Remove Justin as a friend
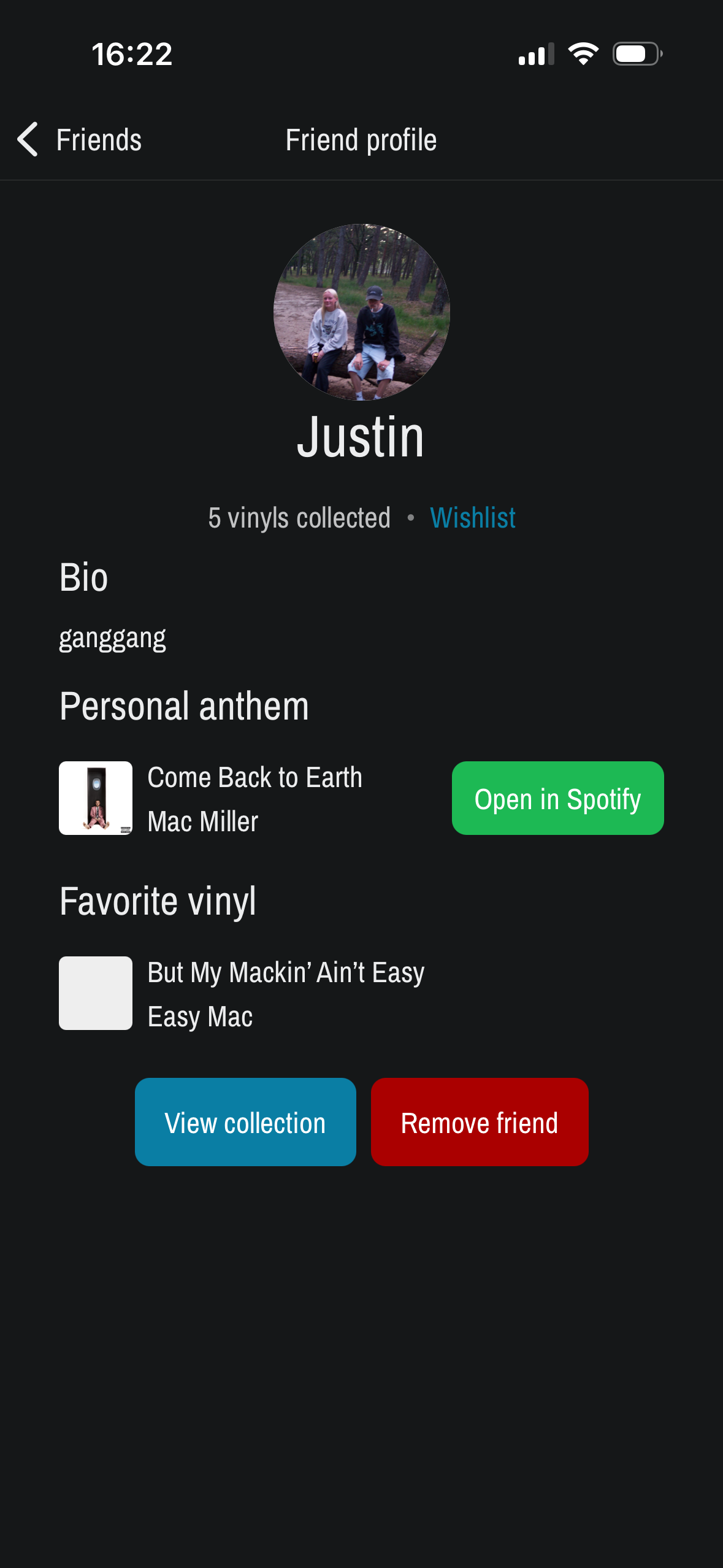Screen dimensions: 723x1568 [479, 1122]
